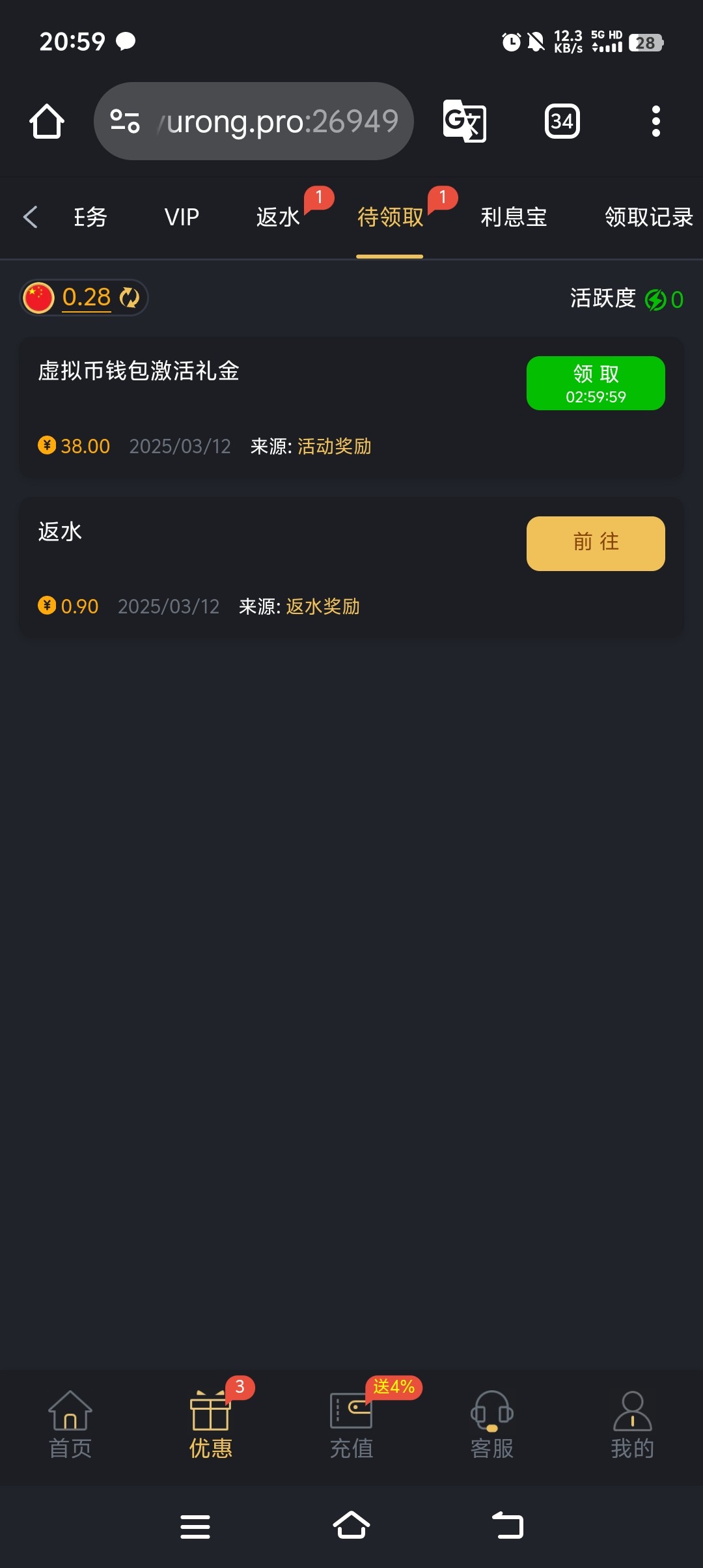Open the system recent apps button
The height and width of the screenshot is (1568, 703).
pos(195,1526)
